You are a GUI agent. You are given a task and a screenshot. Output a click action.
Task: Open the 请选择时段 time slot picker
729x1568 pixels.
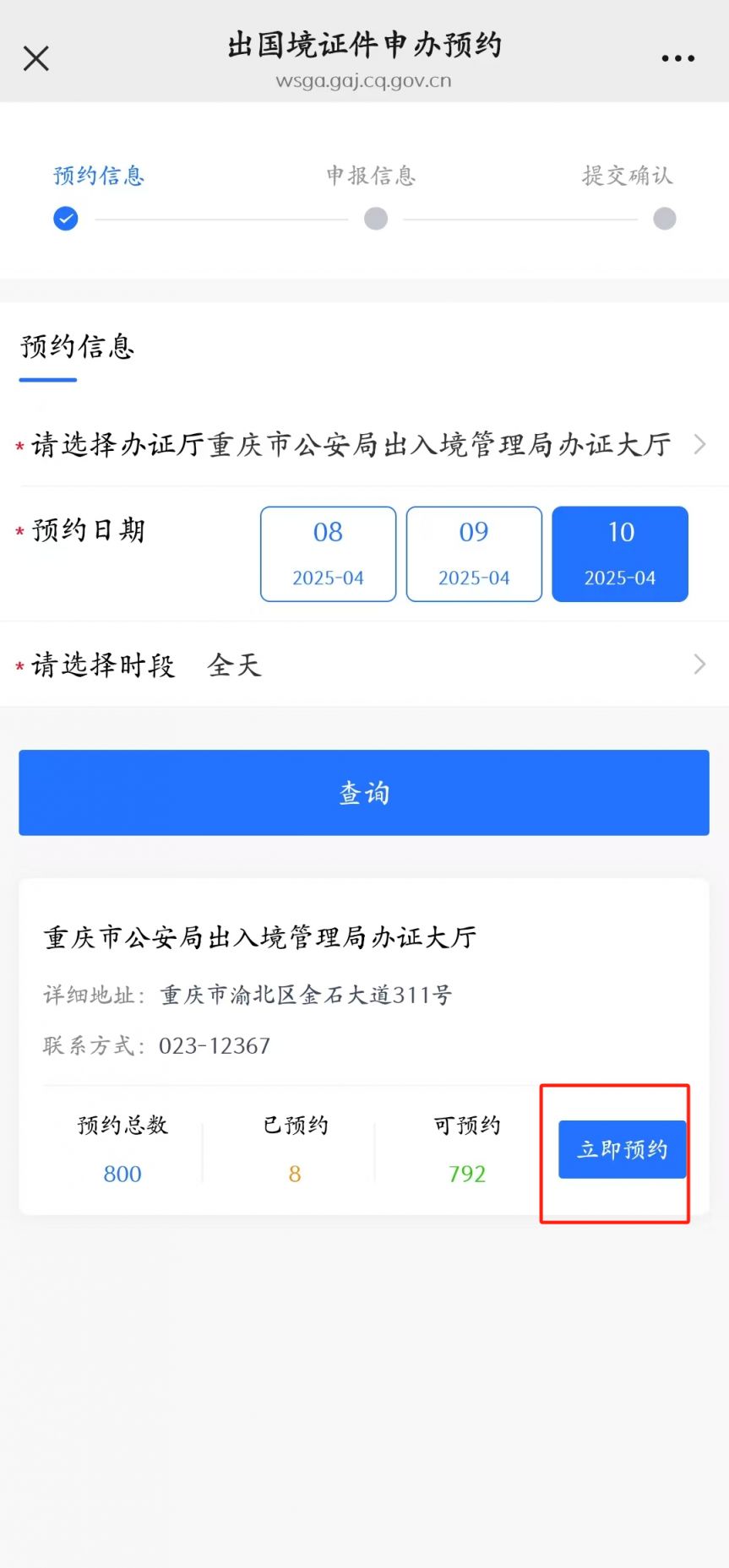tap(364, 665)
